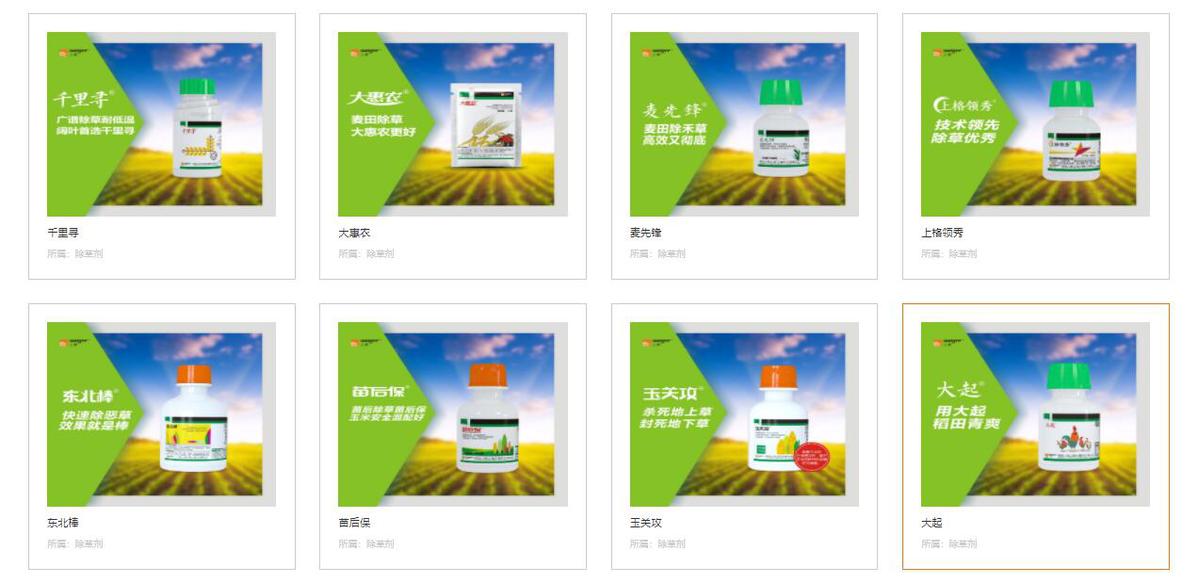View the 麦先锋 herbicide product

[x=744, y=125]
